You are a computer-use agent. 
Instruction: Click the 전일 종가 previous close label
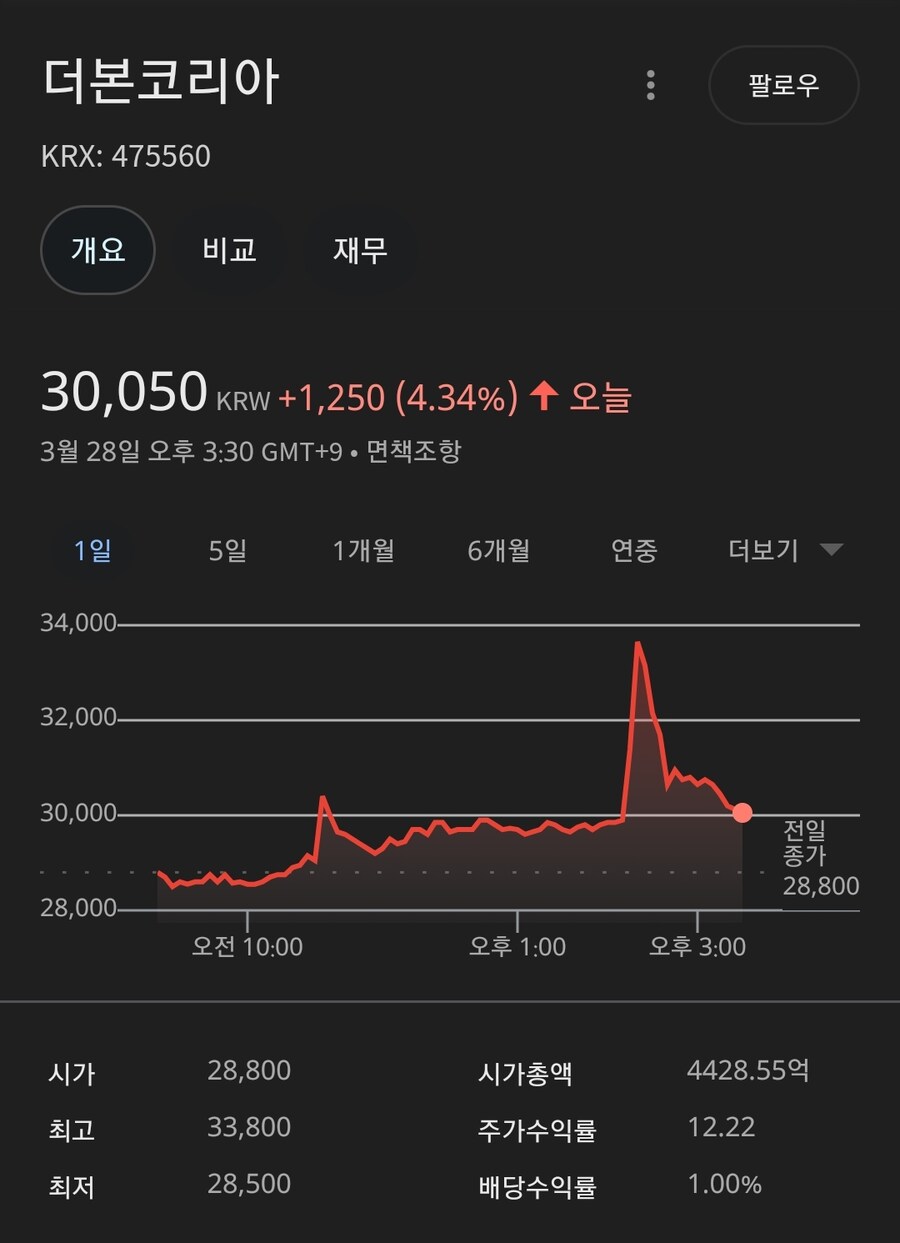pyautogui.click(x=806, y=843)
